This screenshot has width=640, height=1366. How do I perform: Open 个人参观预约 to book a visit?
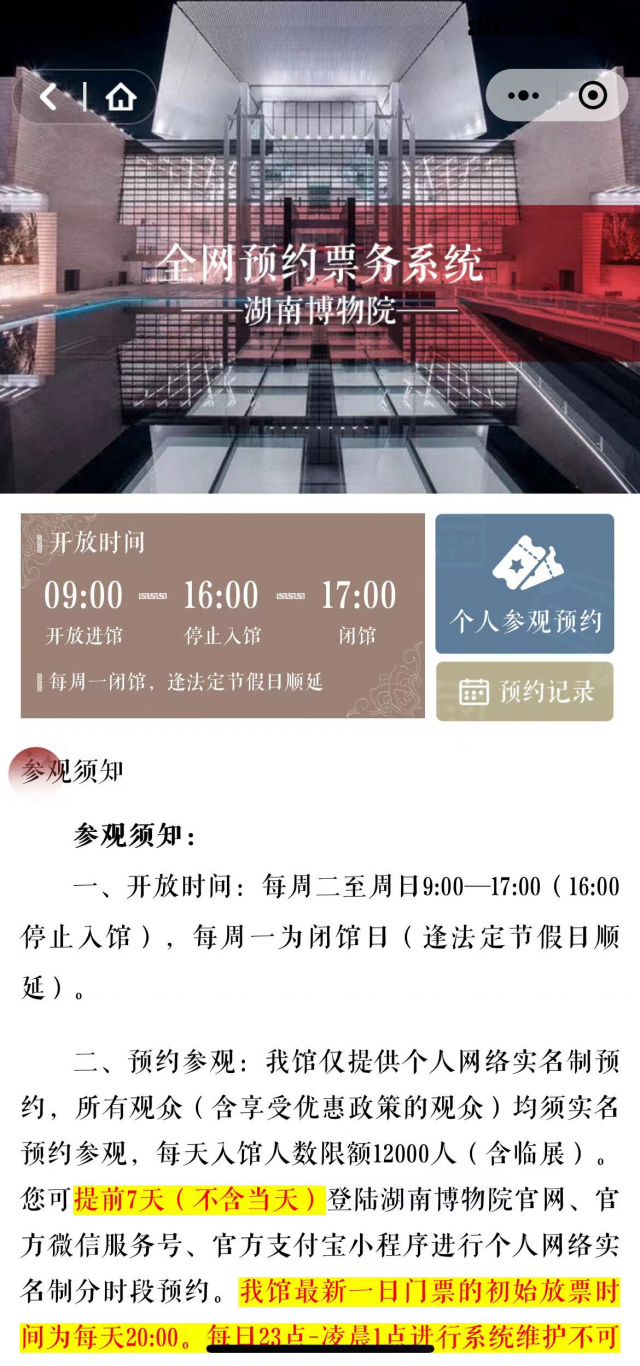[524, 583]
